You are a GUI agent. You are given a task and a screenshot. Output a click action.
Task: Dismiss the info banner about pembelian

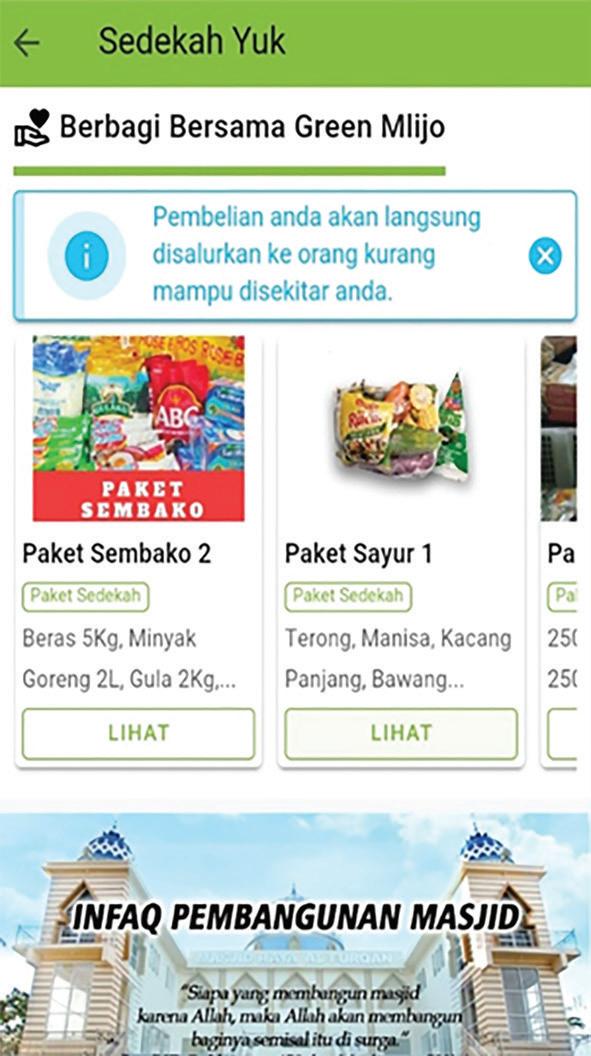pyautogui.click(x=545, y=256)
